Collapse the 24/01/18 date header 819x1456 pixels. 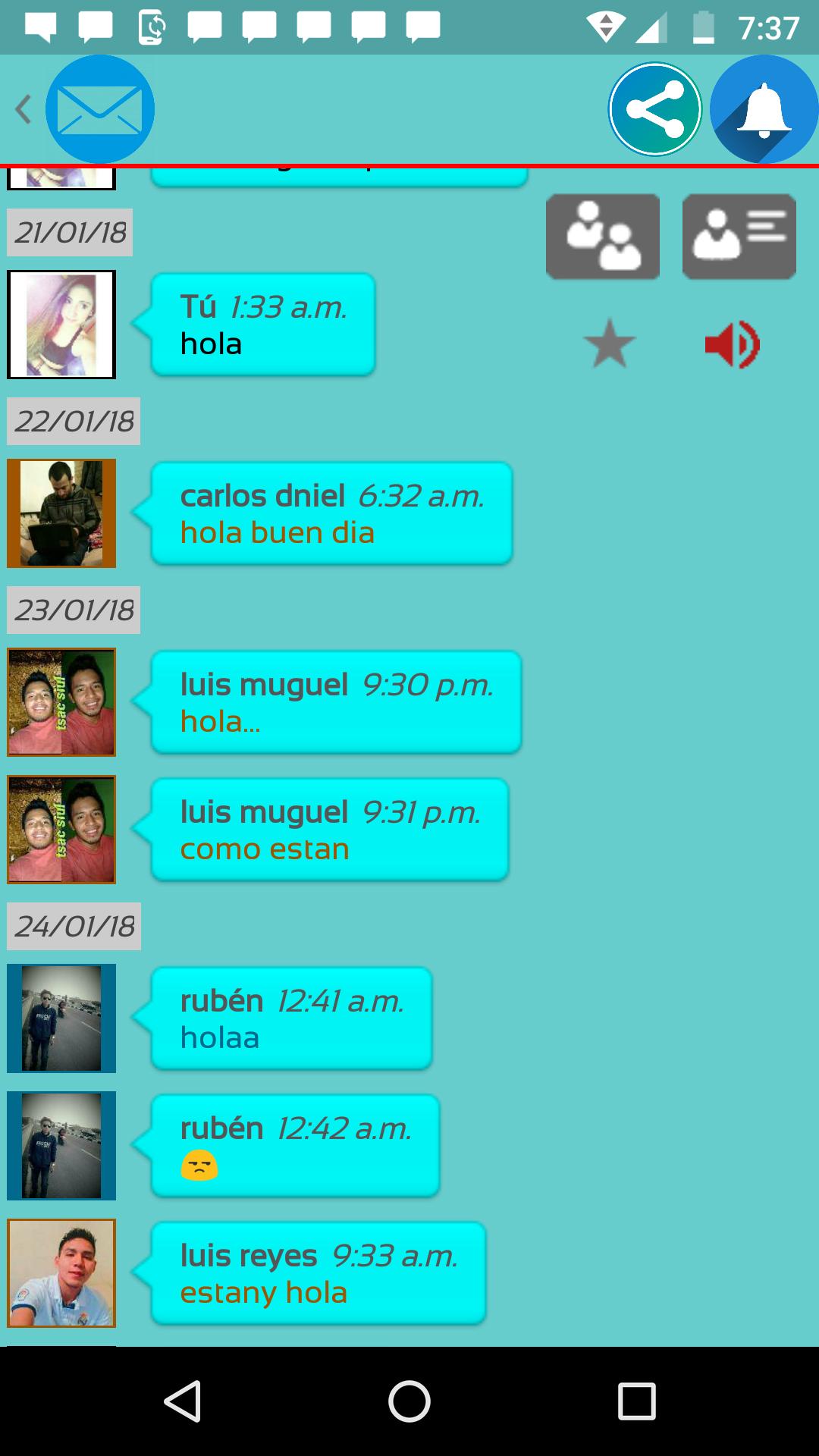[73, 926]
